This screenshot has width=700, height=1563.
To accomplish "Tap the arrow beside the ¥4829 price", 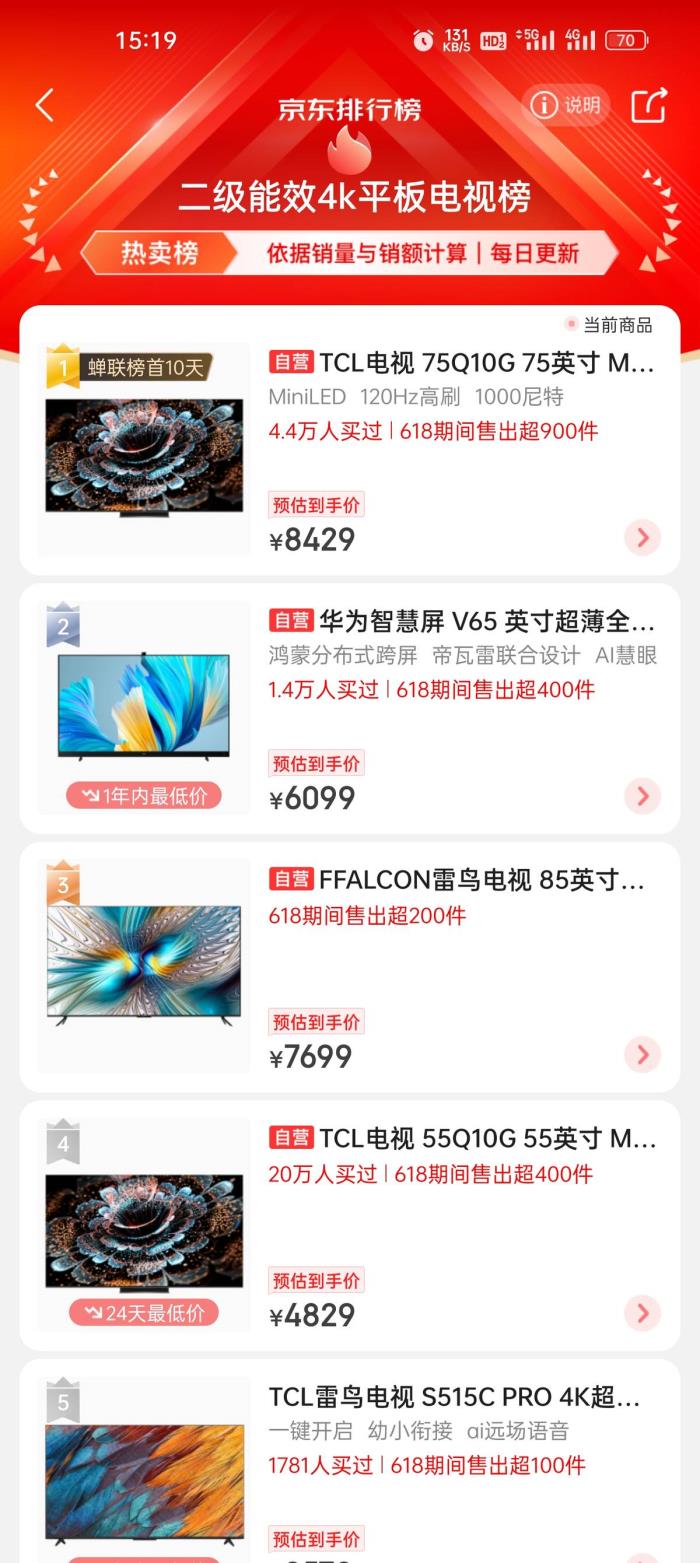I will pyautogui.click(x=642, y=1312).
